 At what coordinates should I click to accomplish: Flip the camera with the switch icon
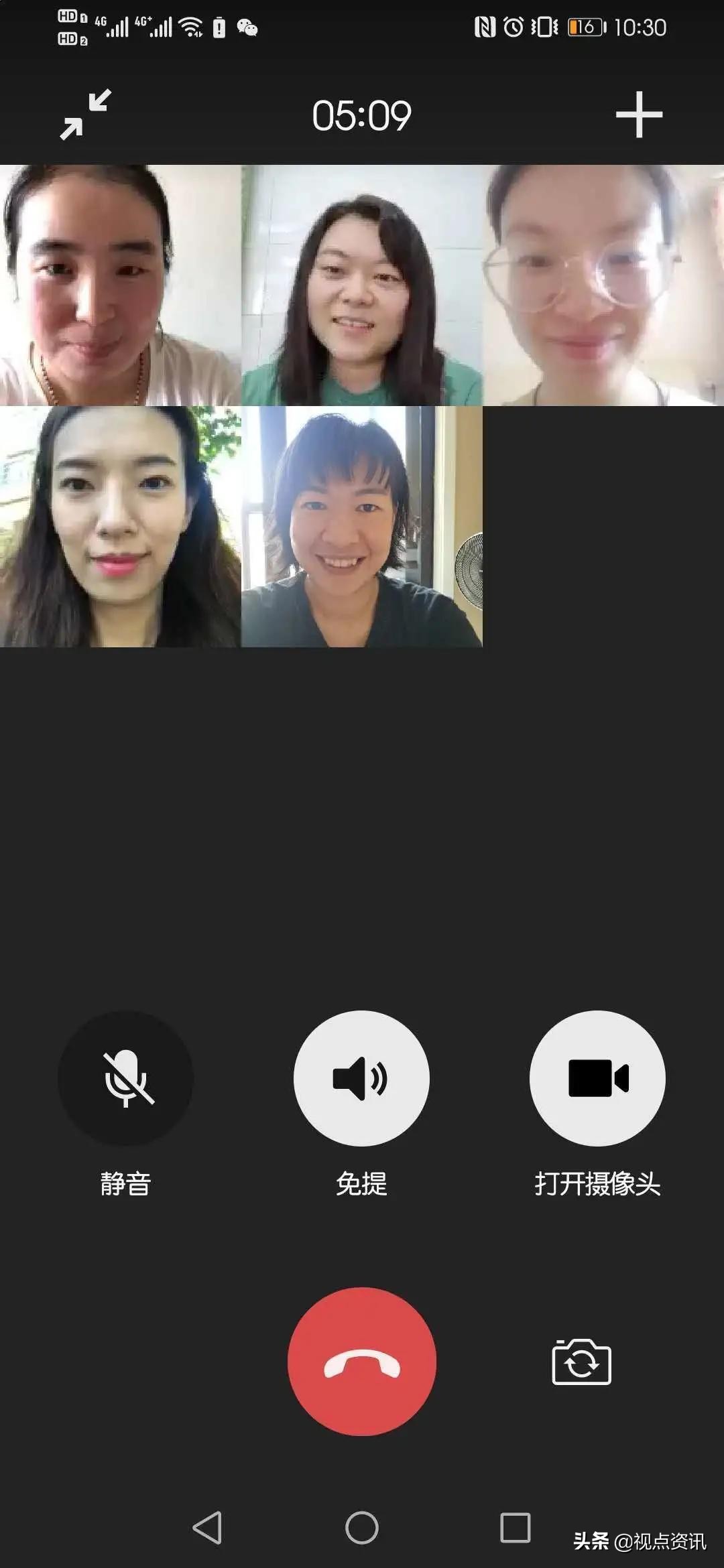point(581,1362)
